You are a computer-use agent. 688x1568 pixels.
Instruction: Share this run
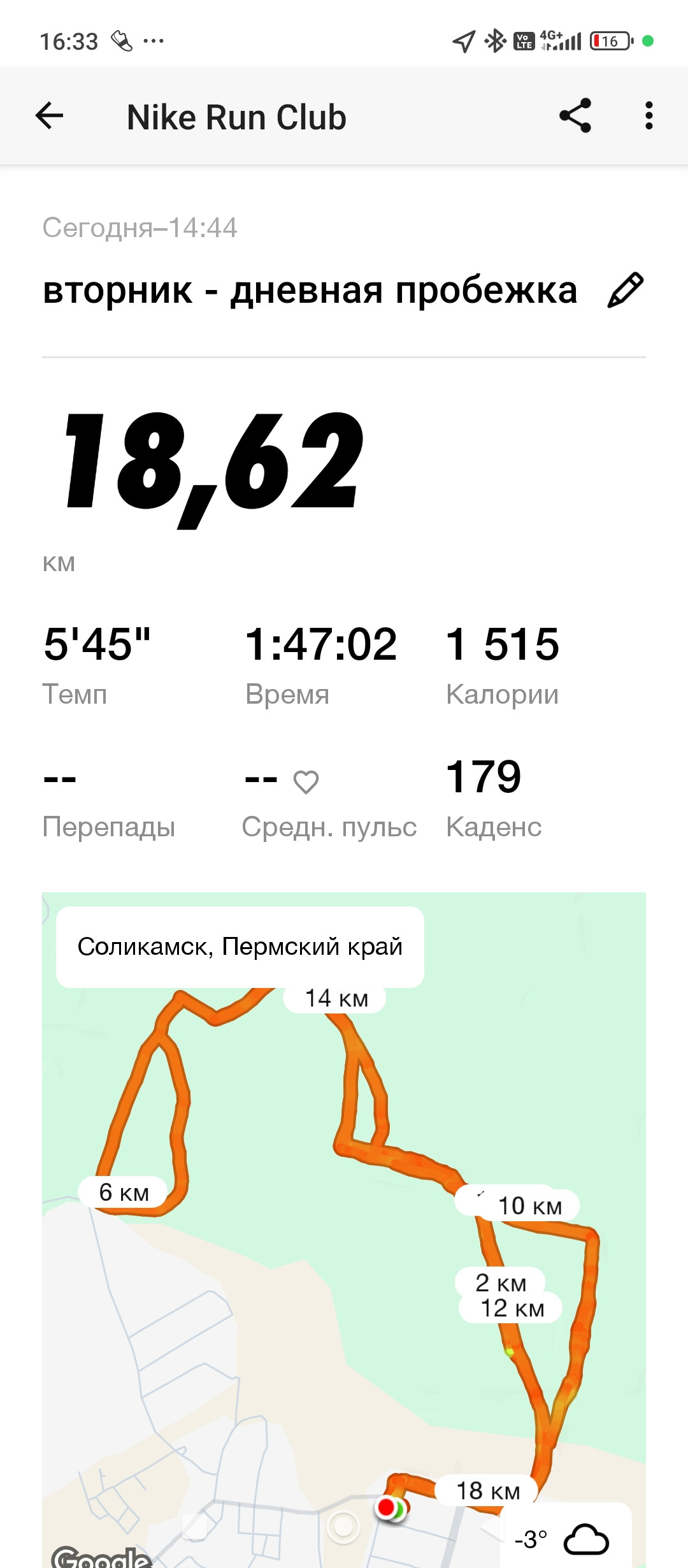575,115
